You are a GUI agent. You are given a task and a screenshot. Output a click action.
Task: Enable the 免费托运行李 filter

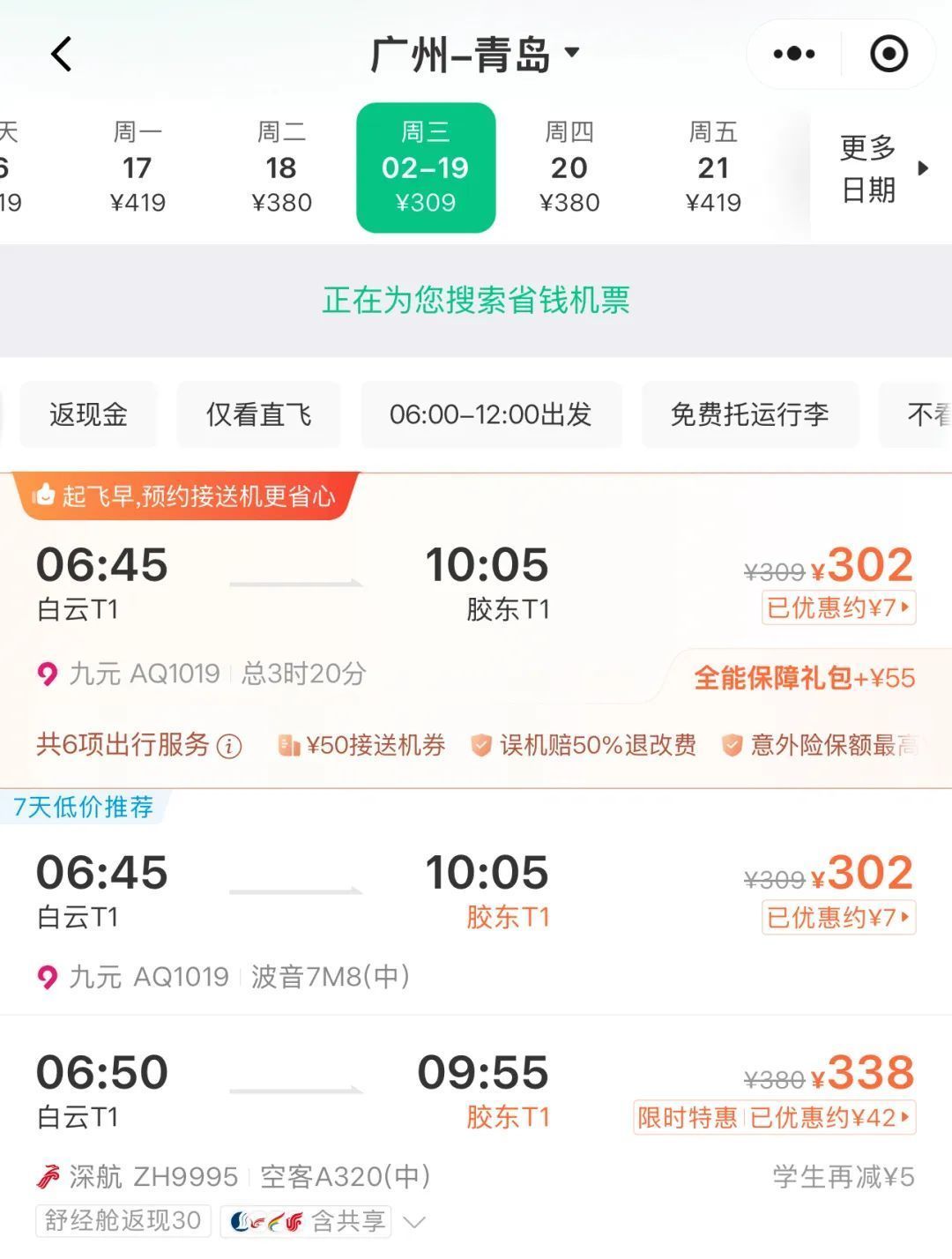pyautogui.click(x=749, y=414)
